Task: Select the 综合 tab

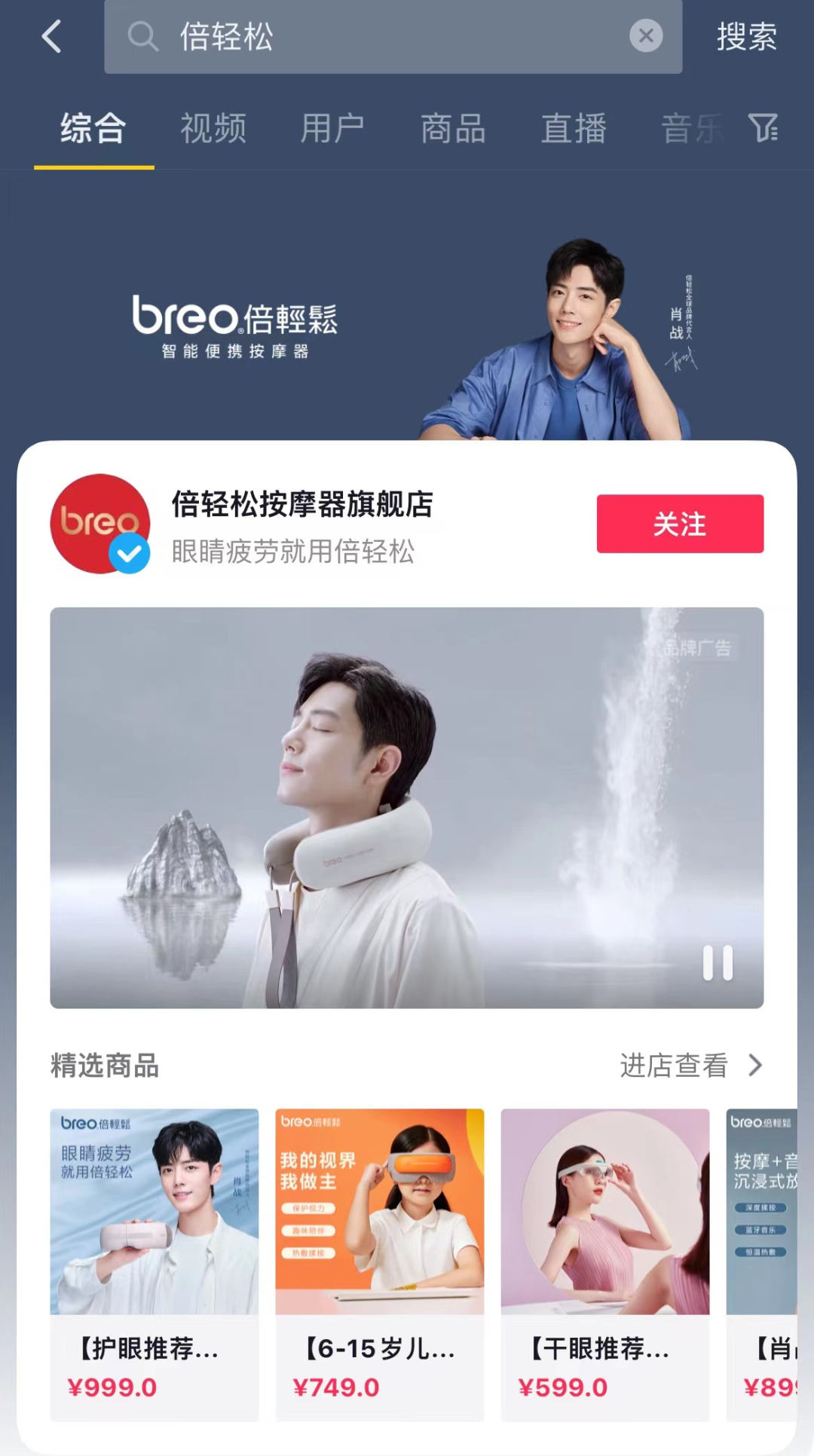Action: pos(93,128)
